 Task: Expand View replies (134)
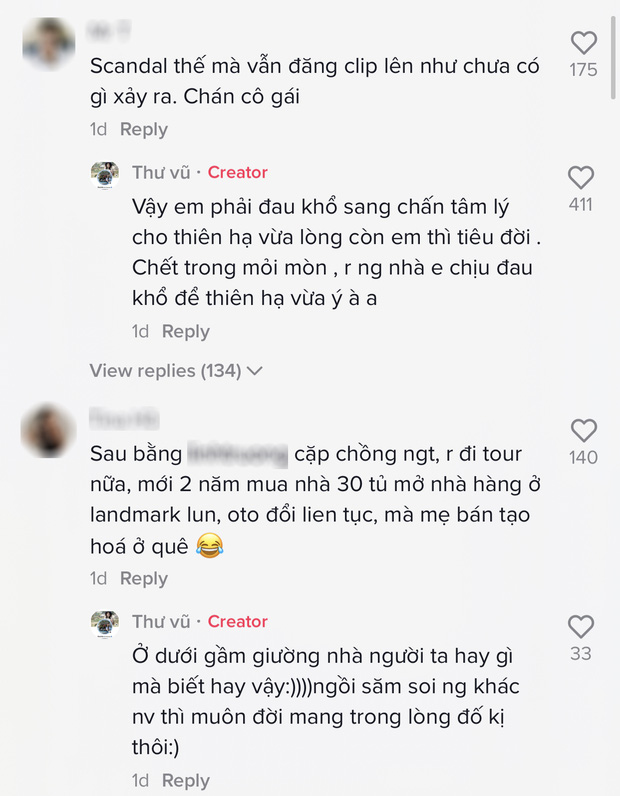pos(176,371)
